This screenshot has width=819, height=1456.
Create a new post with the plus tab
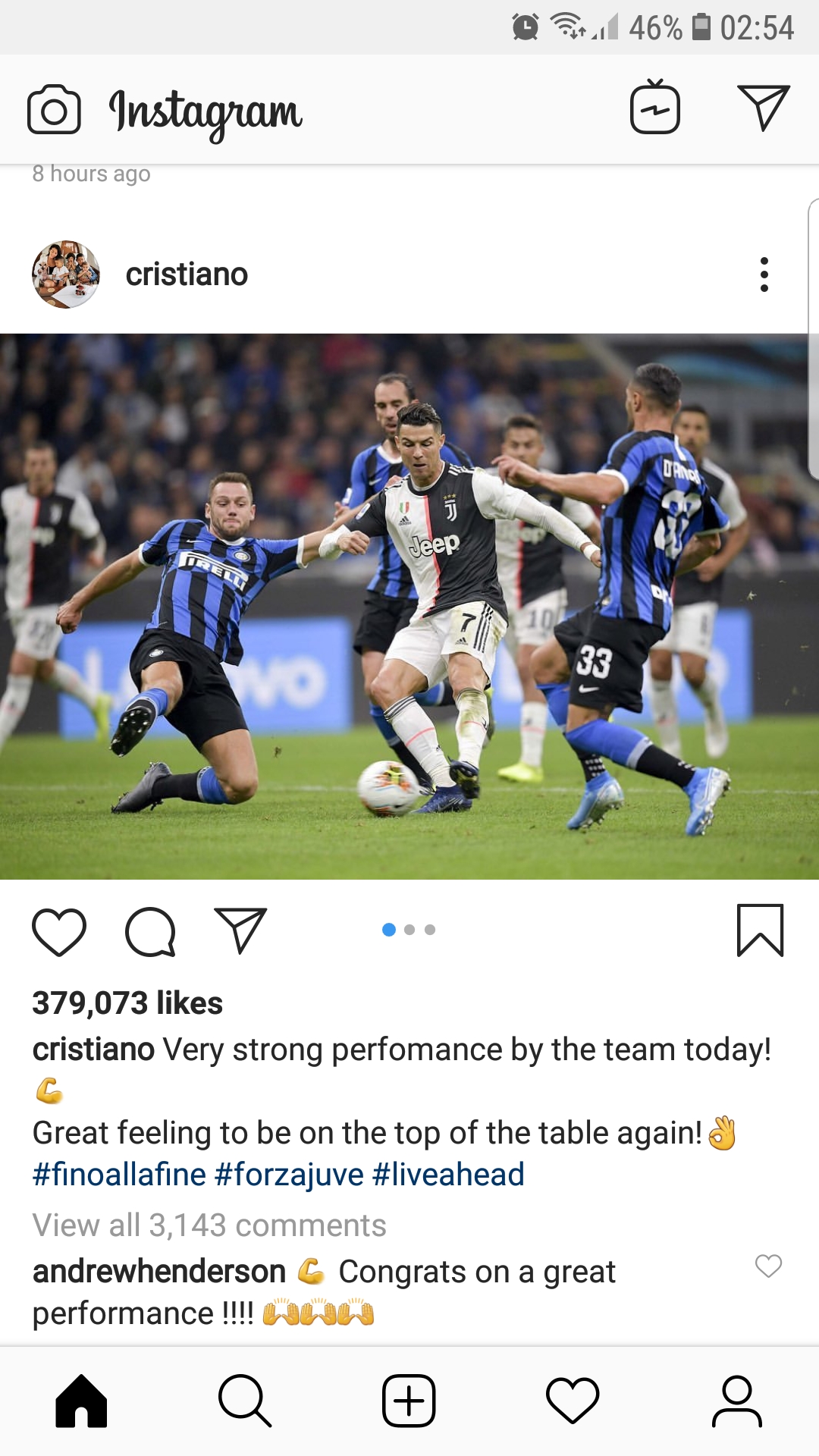tap(409, 1401)
